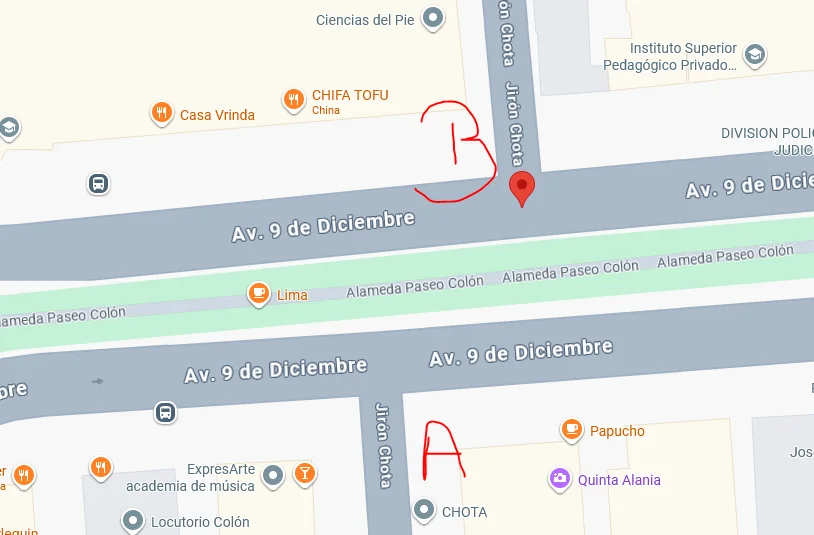814x535 pixels.
Task: Open the Quinta Alania place marker
Action: 559,479
